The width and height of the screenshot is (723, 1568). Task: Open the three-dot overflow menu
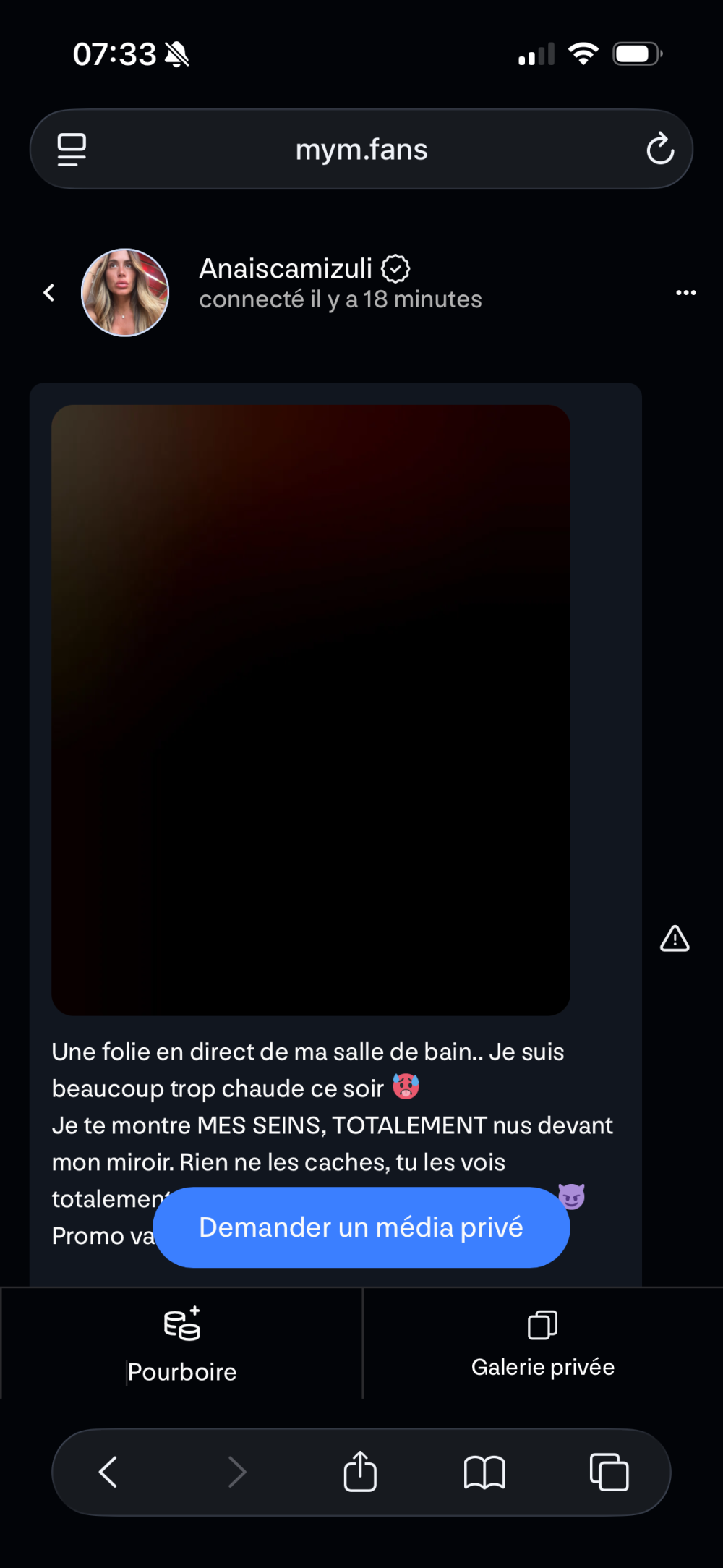[685, 293]
